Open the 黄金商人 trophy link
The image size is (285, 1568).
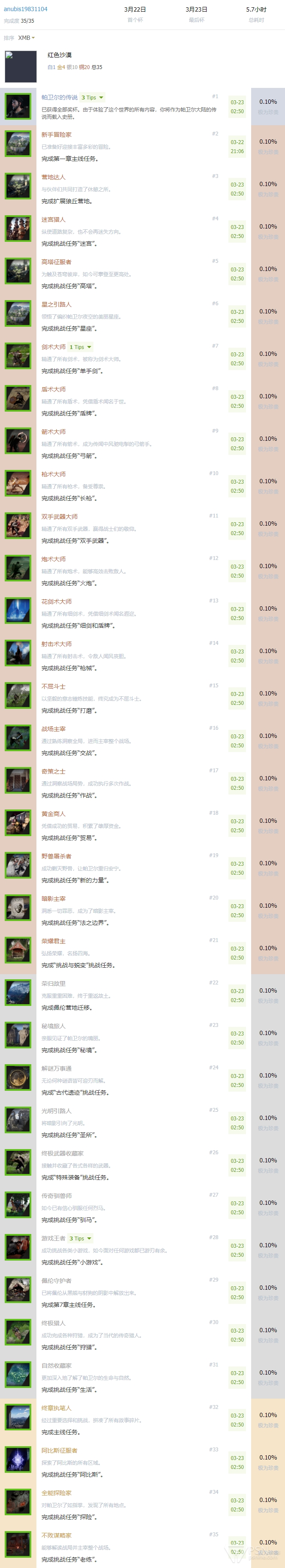click(x=53, y=814)
